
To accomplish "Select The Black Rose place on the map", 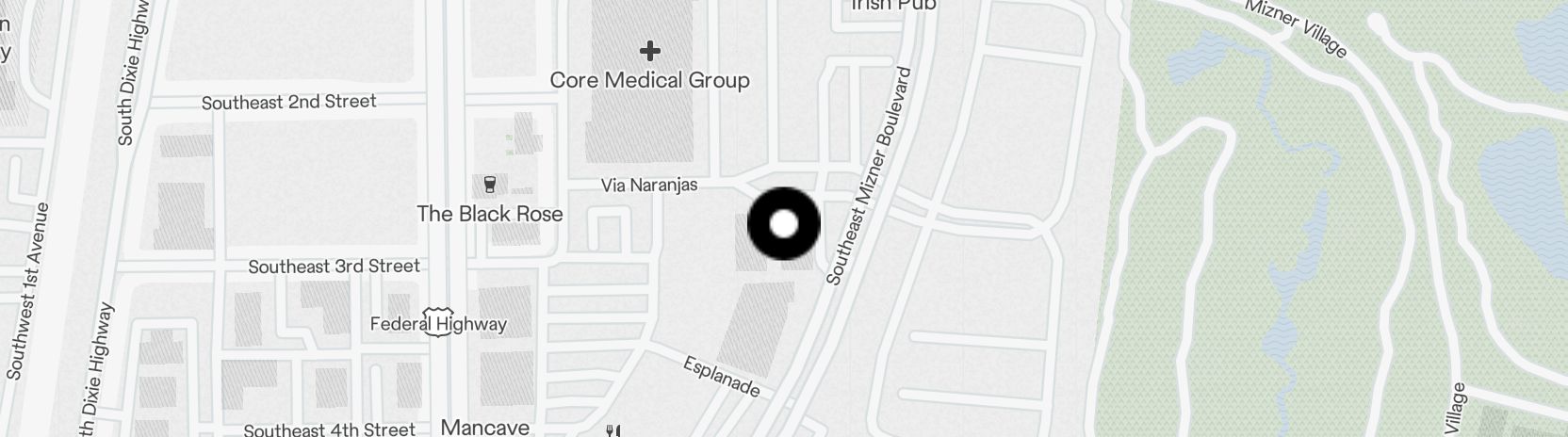I will [489, 184].
